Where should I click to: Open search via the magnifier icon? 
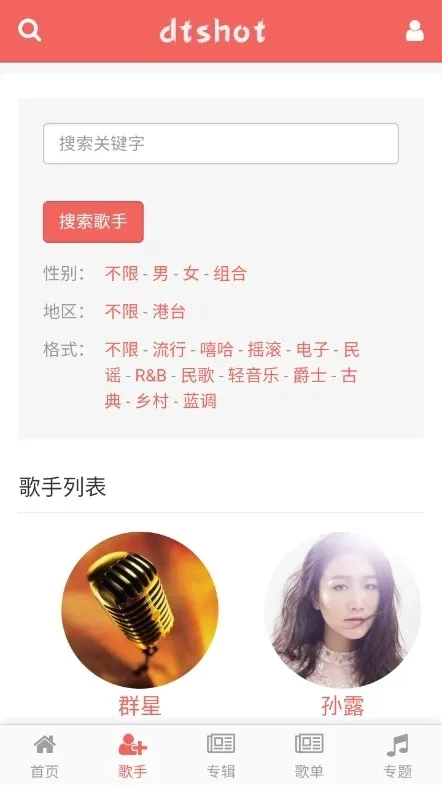click(30, 31)
